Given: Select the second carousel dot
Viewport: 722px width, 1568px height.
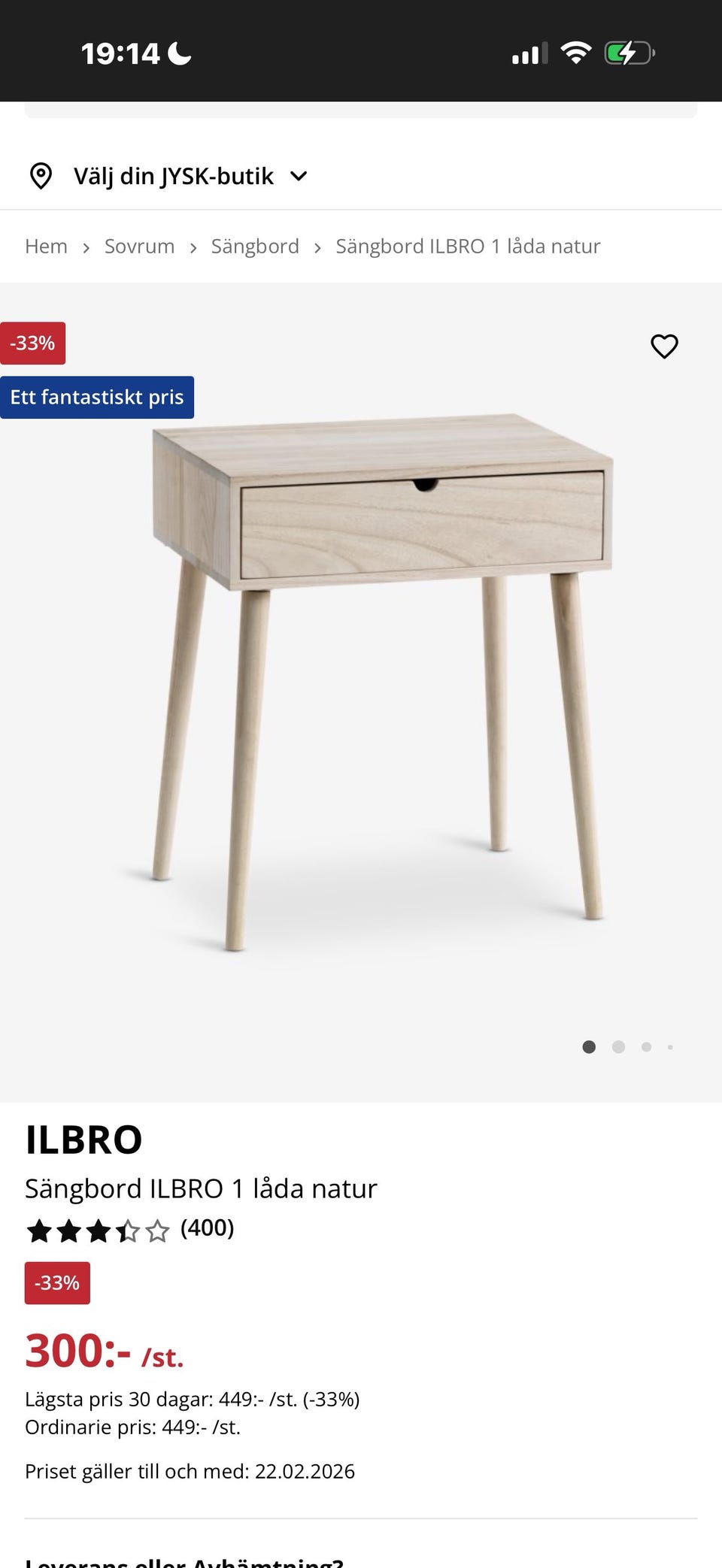Looking at the screenshot, I should 618,1046.
